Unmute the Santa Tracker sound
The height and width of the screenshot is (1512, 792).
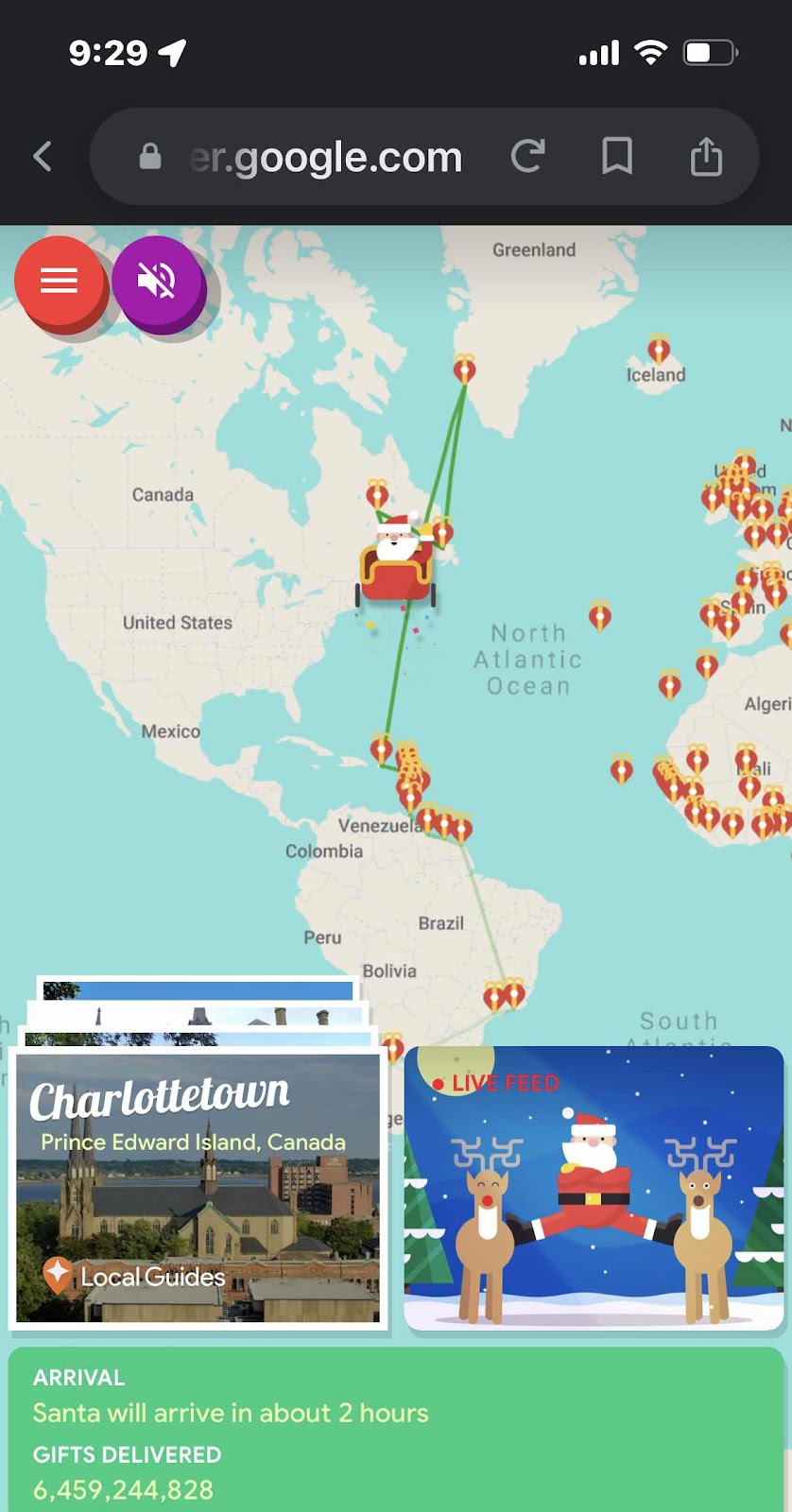point(157,281)
